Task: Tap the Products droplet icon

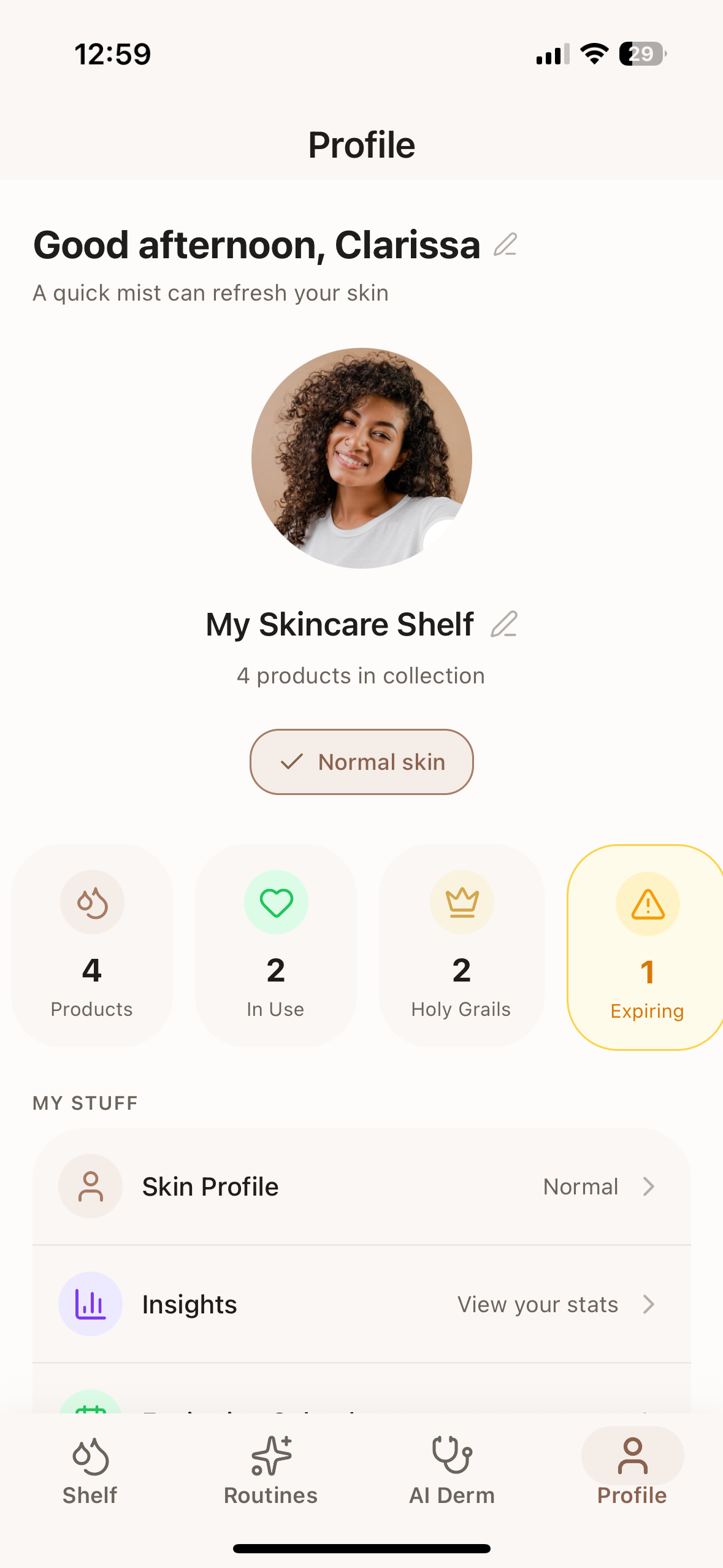Action: 91,901
